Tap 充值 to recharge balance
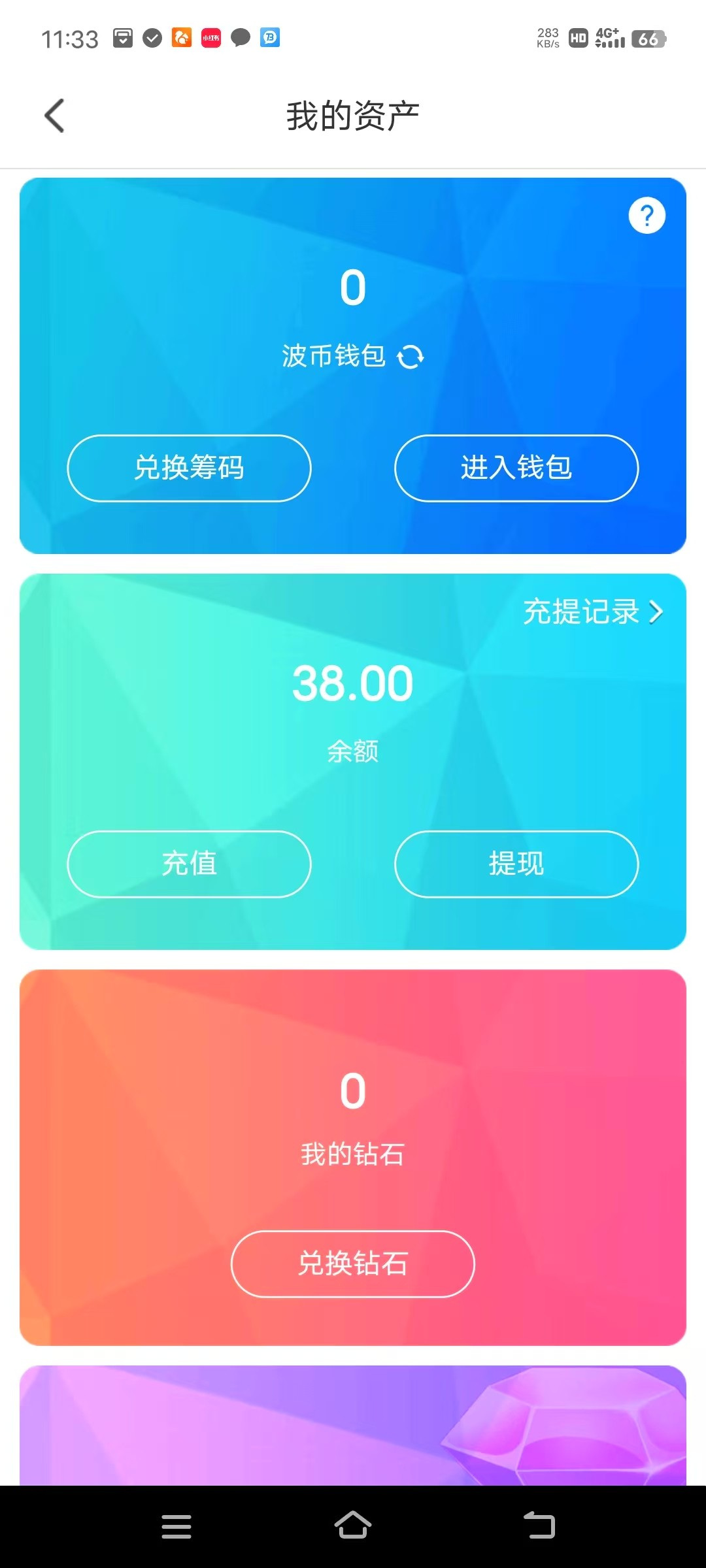Viewport: 706px width, 1568px height. click(189, 864)
